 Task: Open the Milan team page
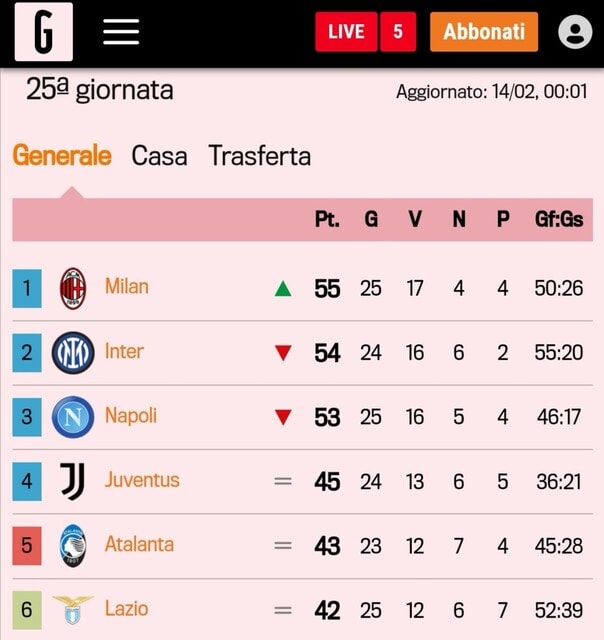click(x=126, y=287)
